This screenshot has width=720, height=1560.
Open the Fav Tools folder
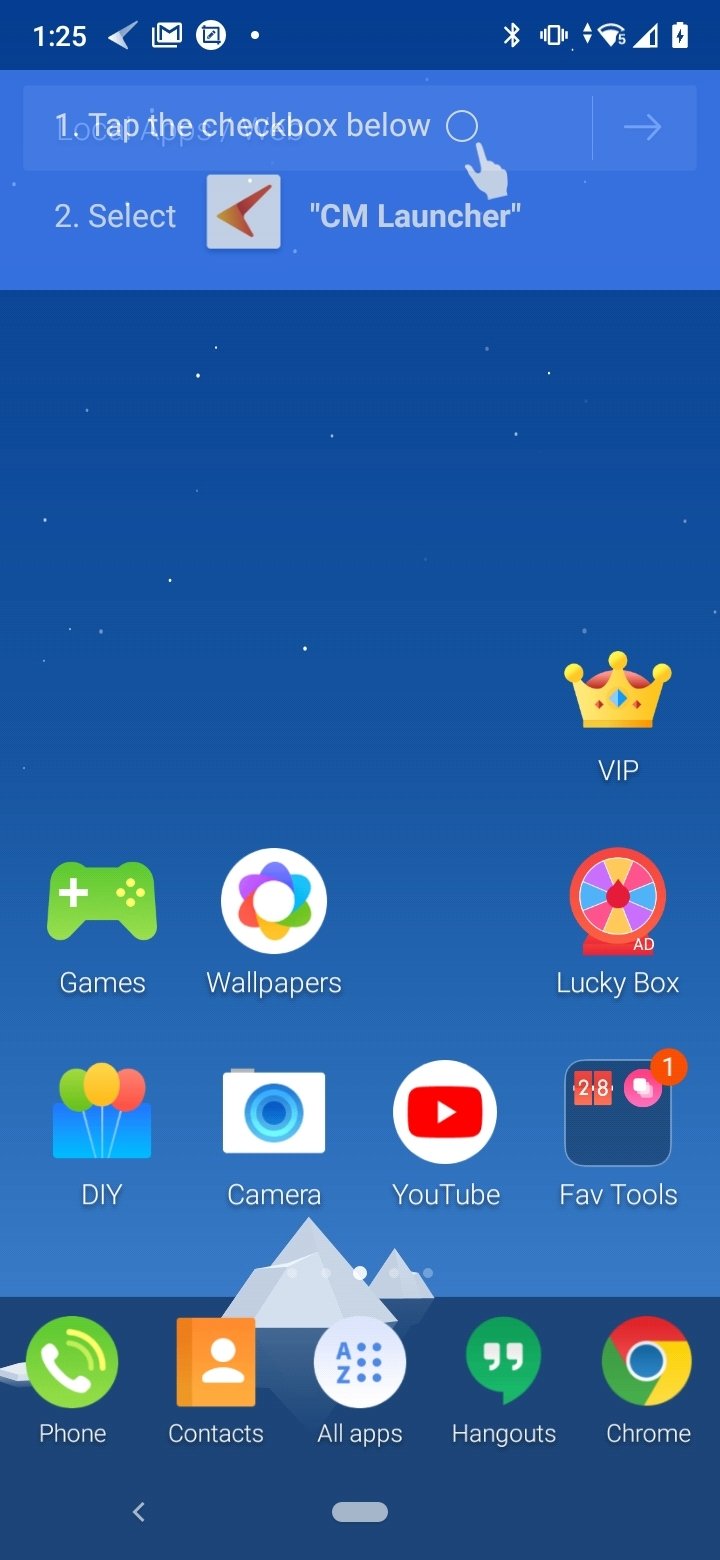[x=618, y=1112]
